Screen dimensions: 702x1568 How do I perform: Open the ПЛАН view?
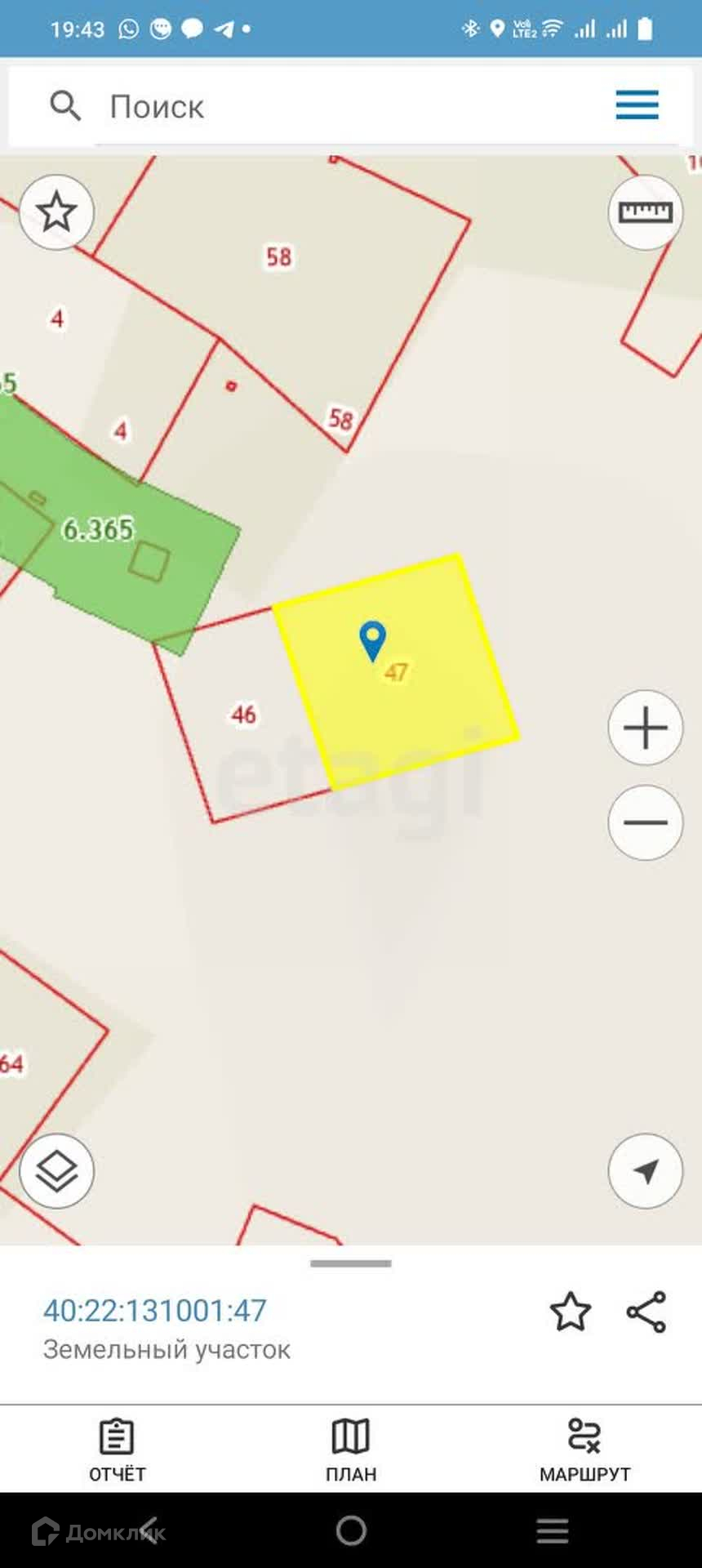351,1450
